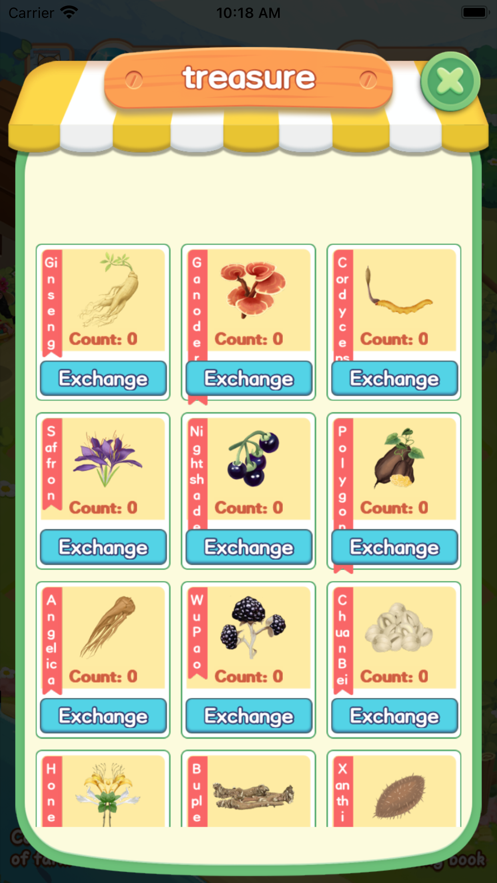Exchange for Nightshade berries

[x=249, y=547]
